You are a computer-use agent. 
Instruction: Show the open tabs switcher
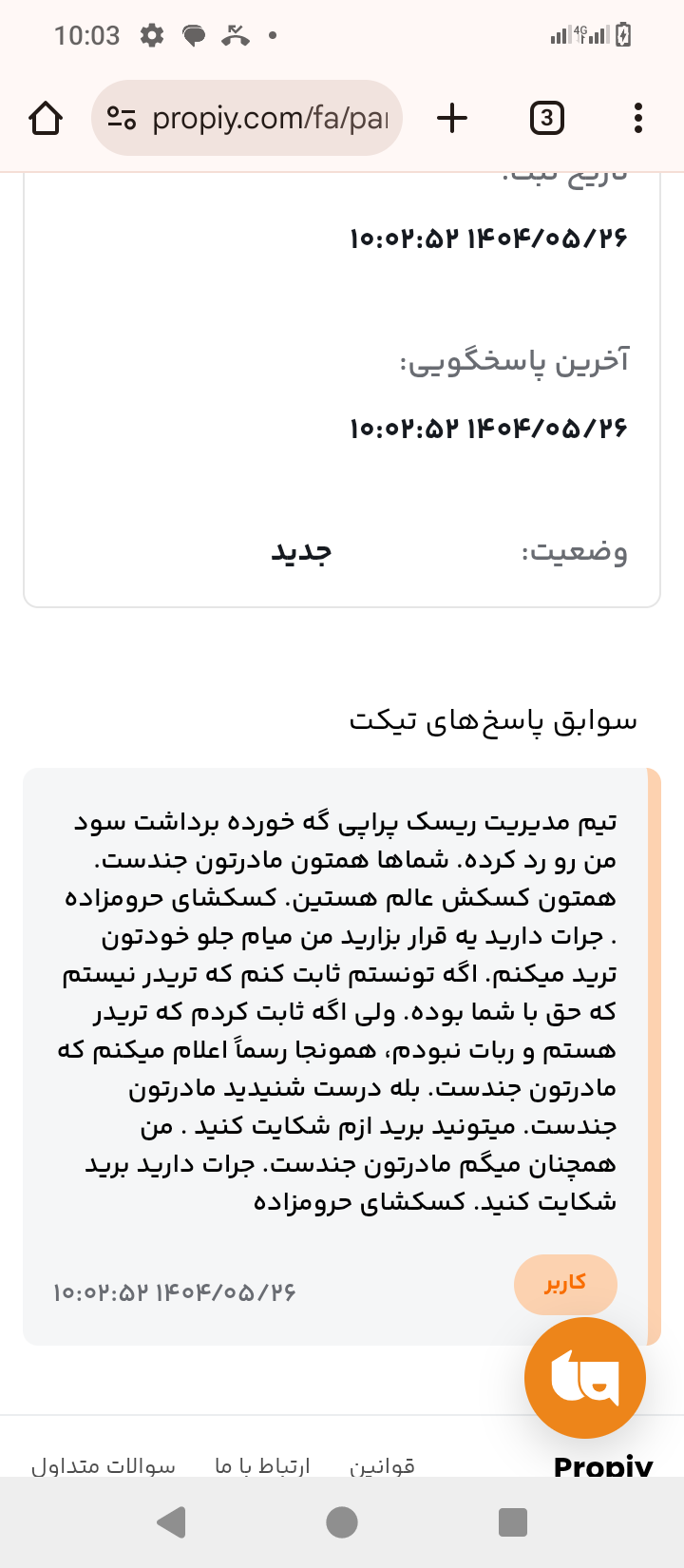coord(546,119)
